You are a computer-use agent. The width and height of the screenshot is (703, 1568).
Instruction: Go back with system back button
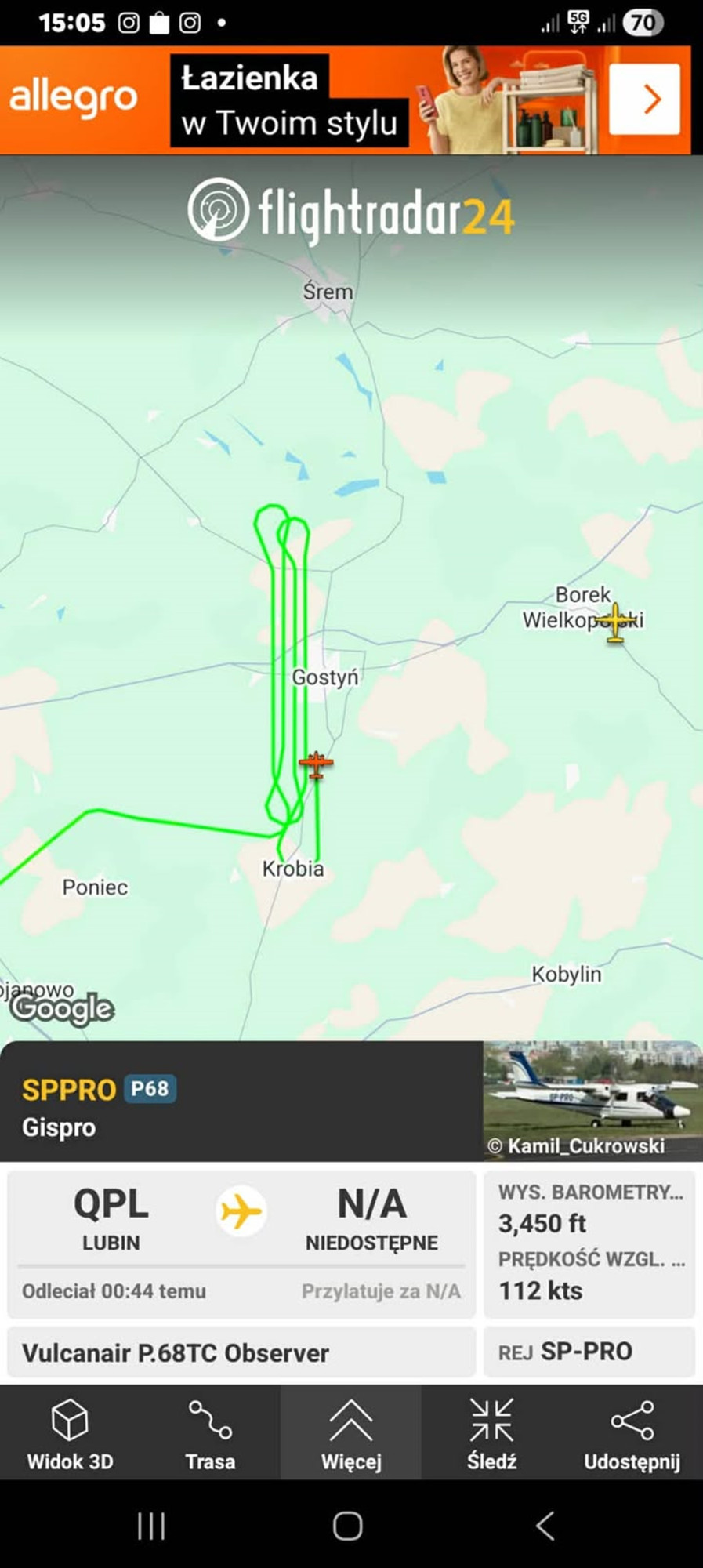[x=545, y=1526]
